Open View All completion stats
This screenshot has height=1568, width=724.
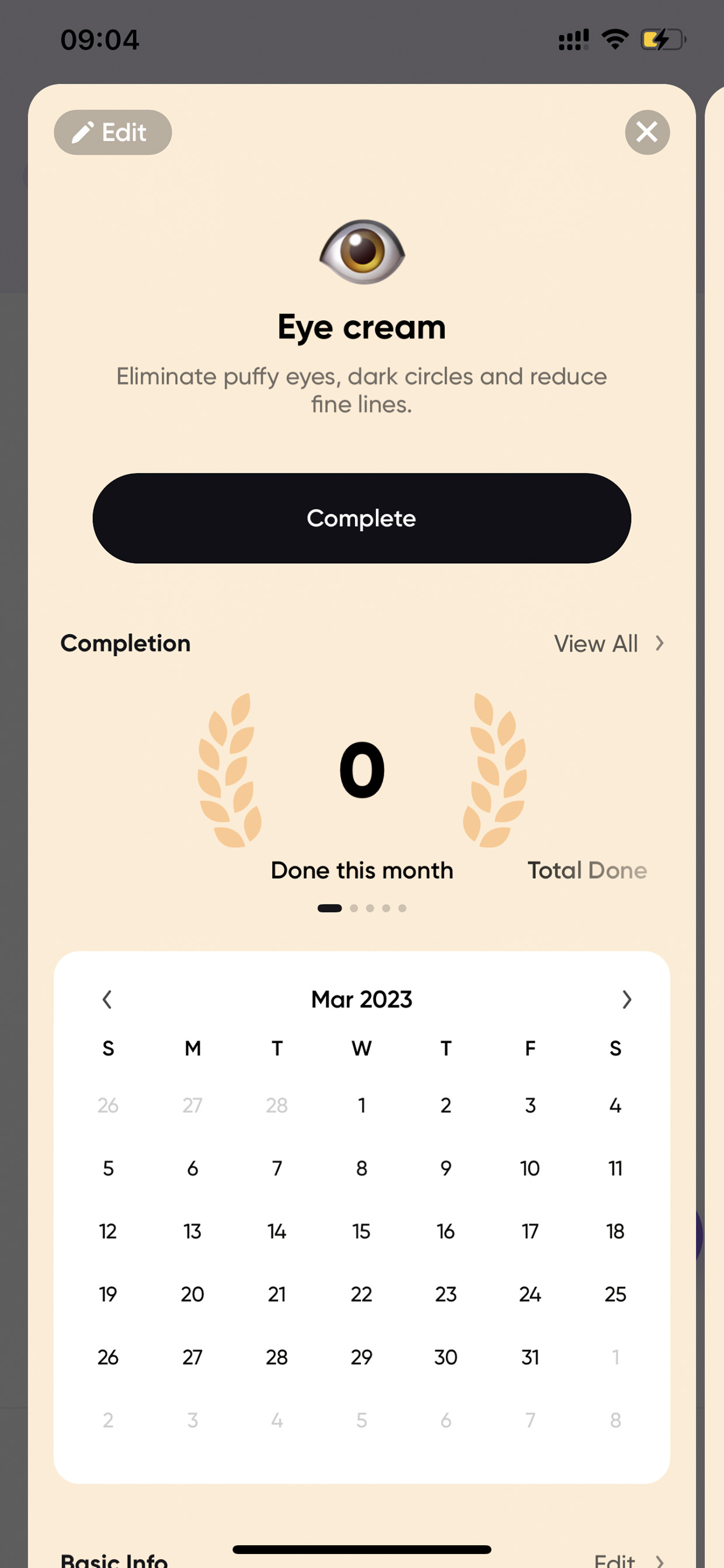coord(608,643)
